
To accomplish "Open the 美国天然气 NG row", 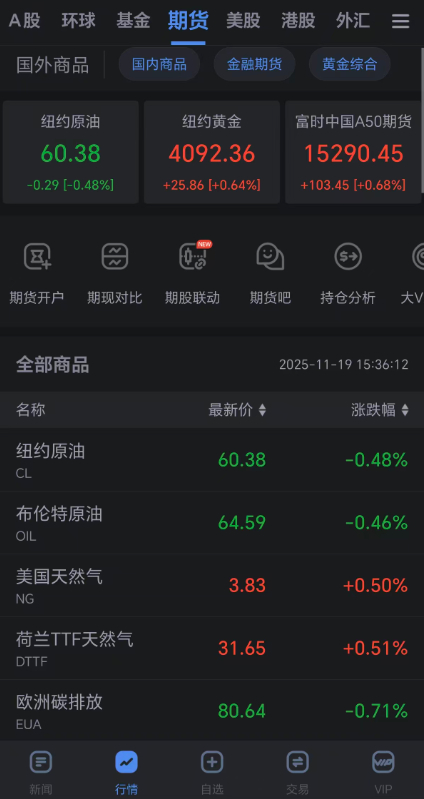I will [x=212, y=585].
